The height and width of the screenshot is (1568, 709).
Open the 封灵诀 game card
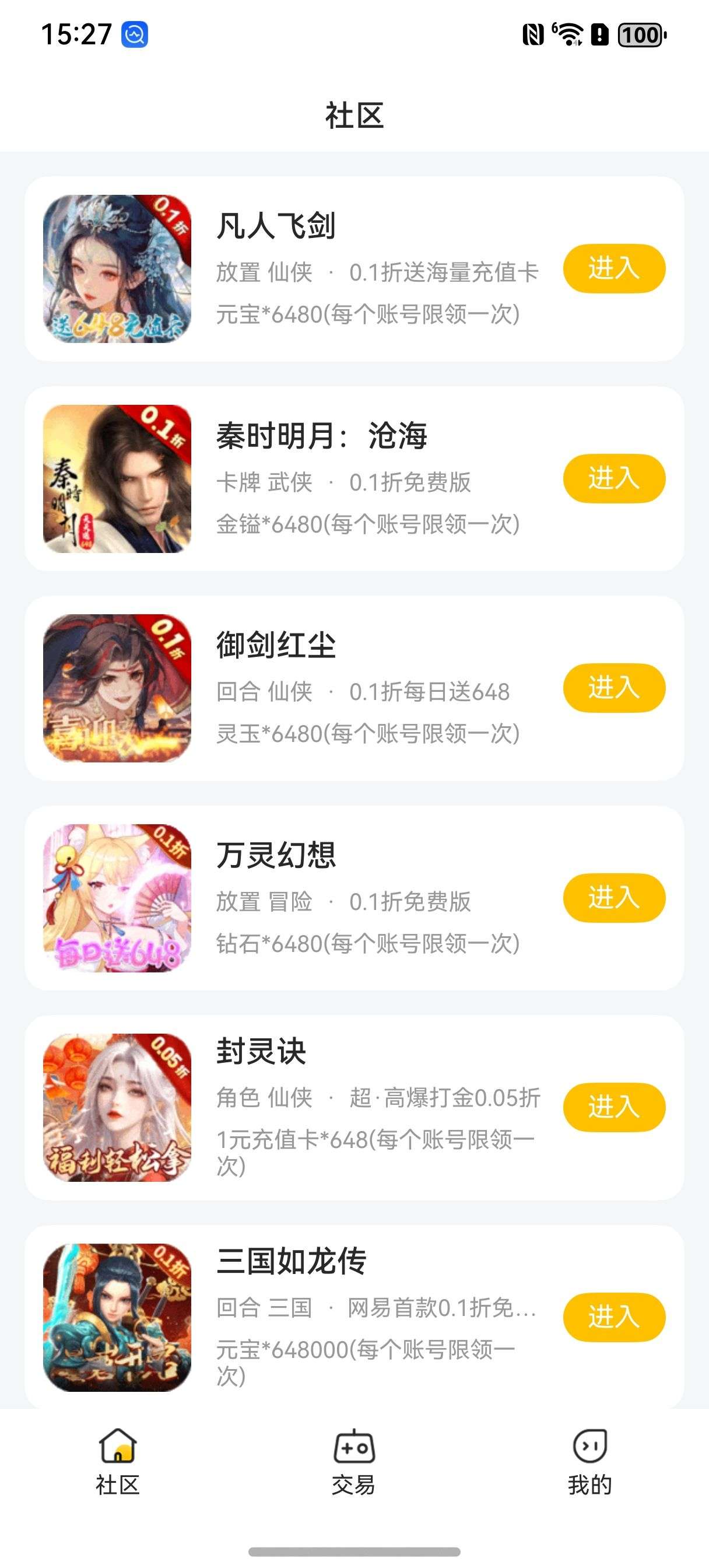click(x=354, y=1107)
